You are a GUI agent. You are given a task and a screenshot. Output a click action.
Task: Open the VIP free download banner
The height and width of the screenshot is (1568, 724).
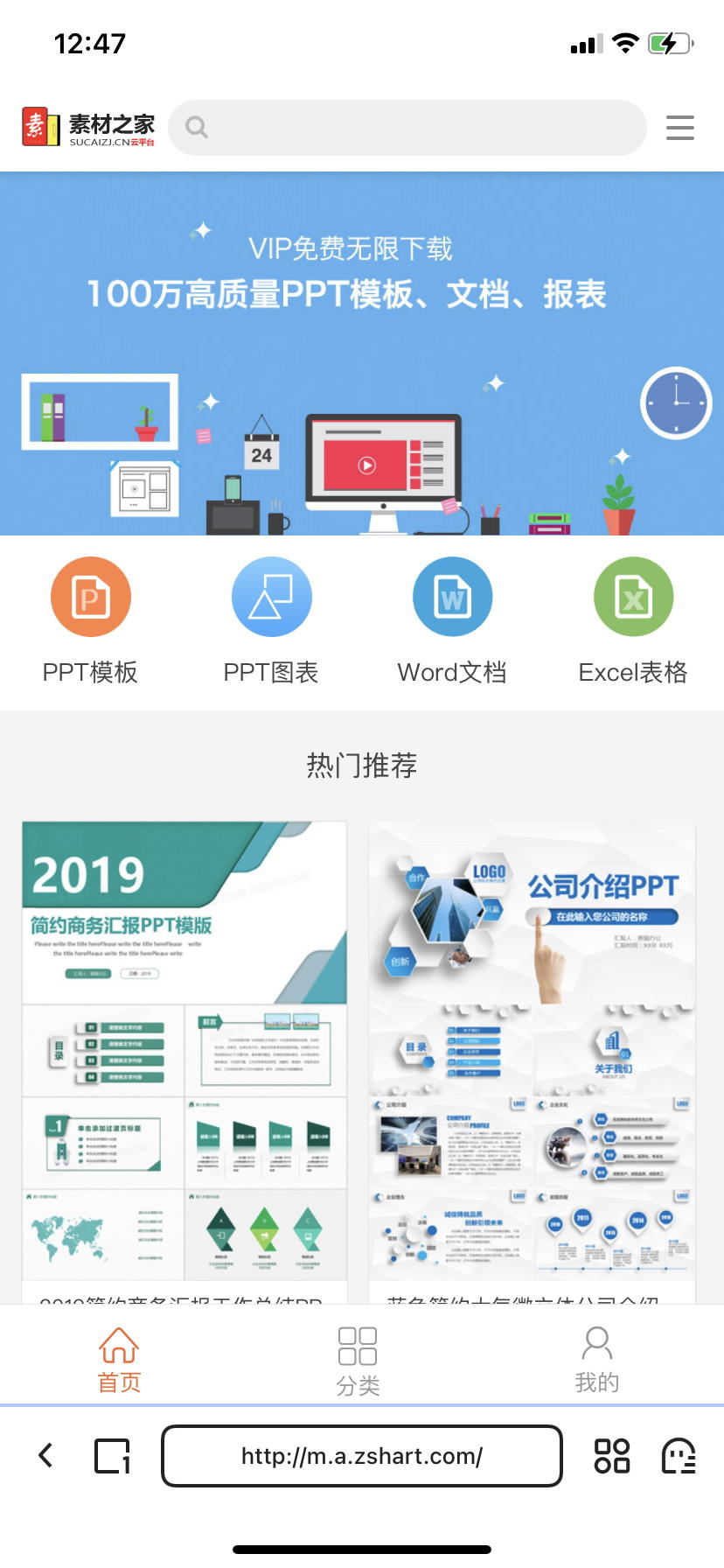tap(362, 353)
